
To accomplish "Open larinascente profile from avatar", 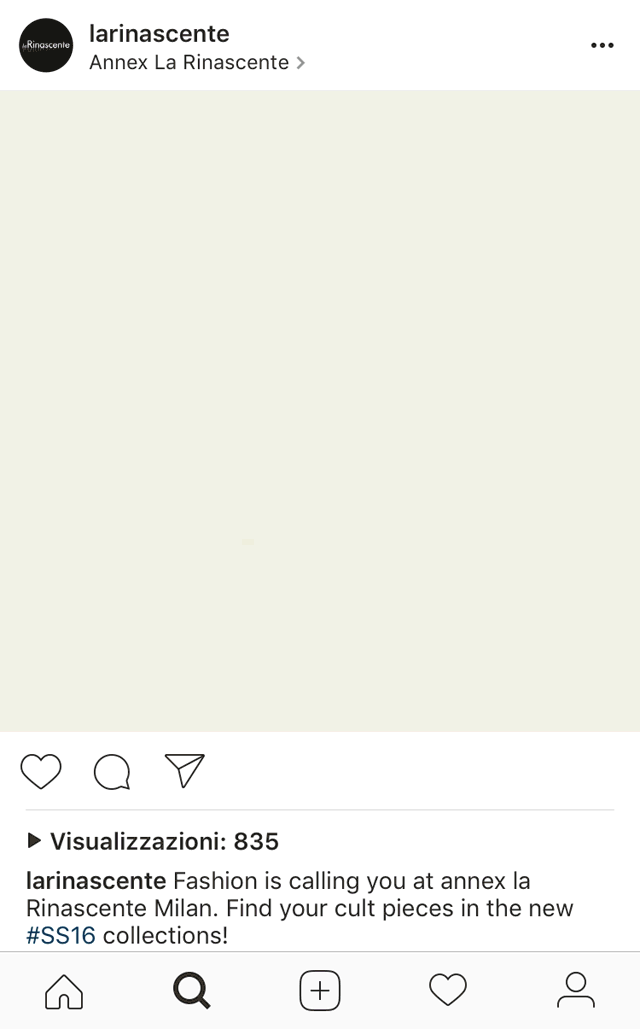I will (45, 45).
